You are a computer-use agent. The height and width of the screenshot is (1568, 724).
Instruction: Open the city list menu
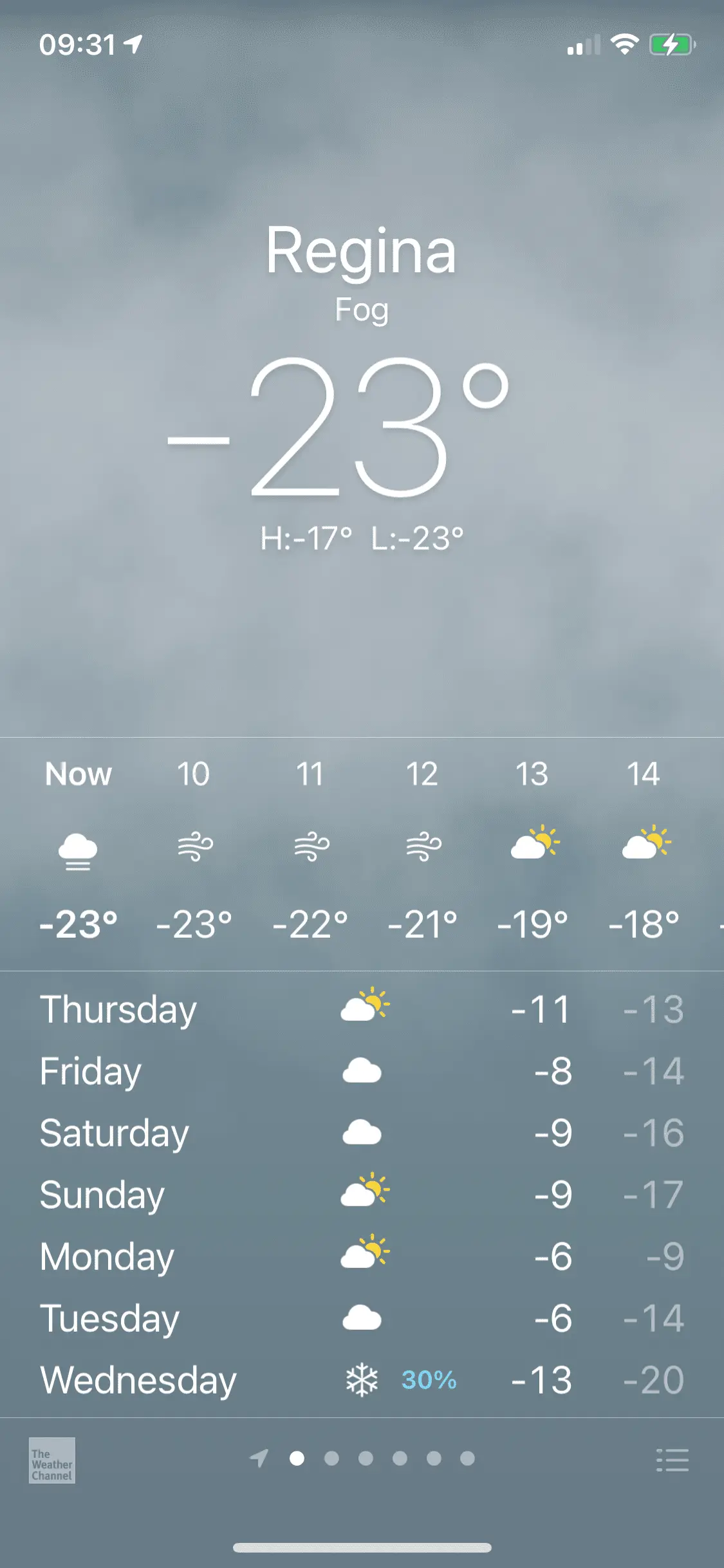(x=672, y=1460)
